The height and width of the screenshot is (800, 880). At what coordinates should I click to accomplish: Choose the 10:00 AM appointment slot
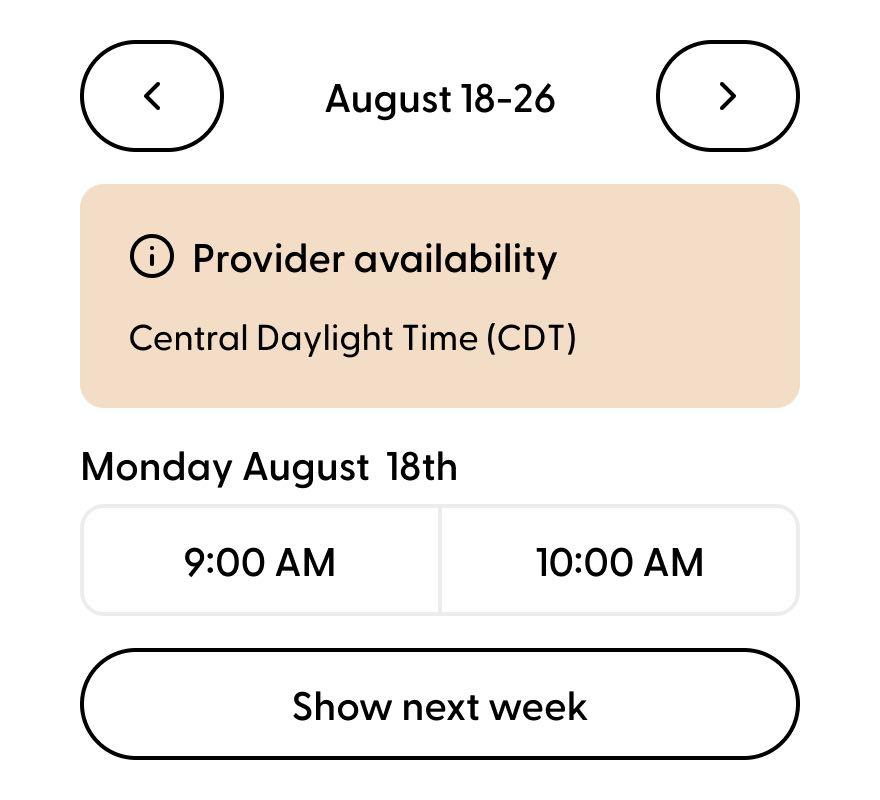pos(619,561)
